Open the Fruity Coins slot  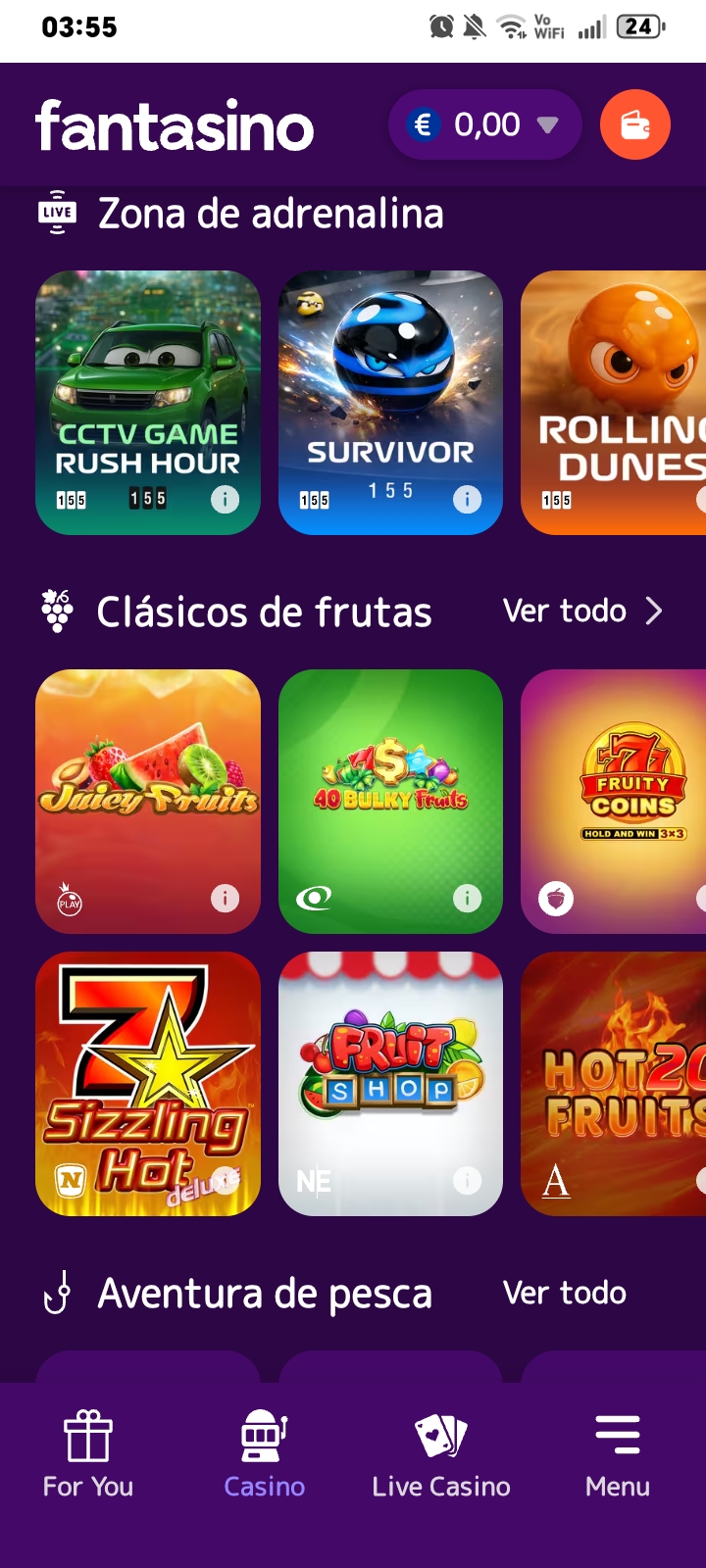pyautogui.click(x=614, y=802)
